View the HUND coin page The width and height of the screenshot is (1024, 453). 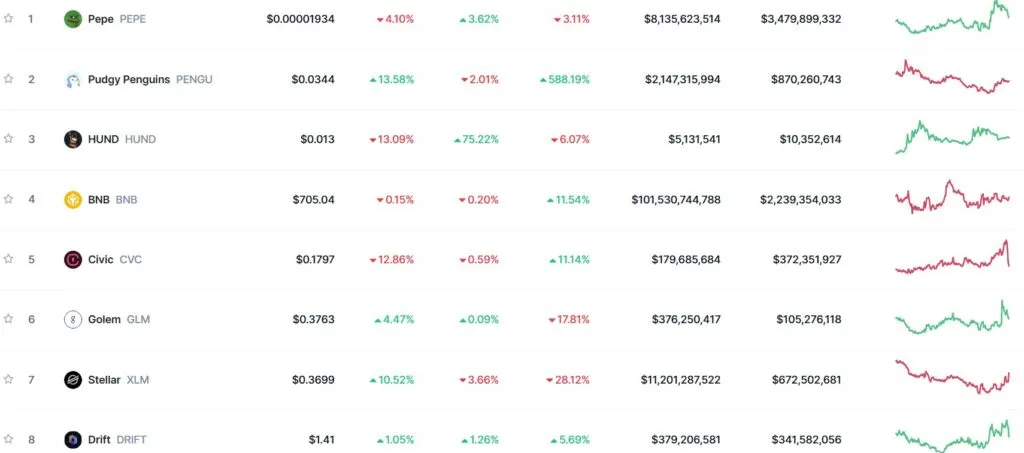[x=103, y=139]
